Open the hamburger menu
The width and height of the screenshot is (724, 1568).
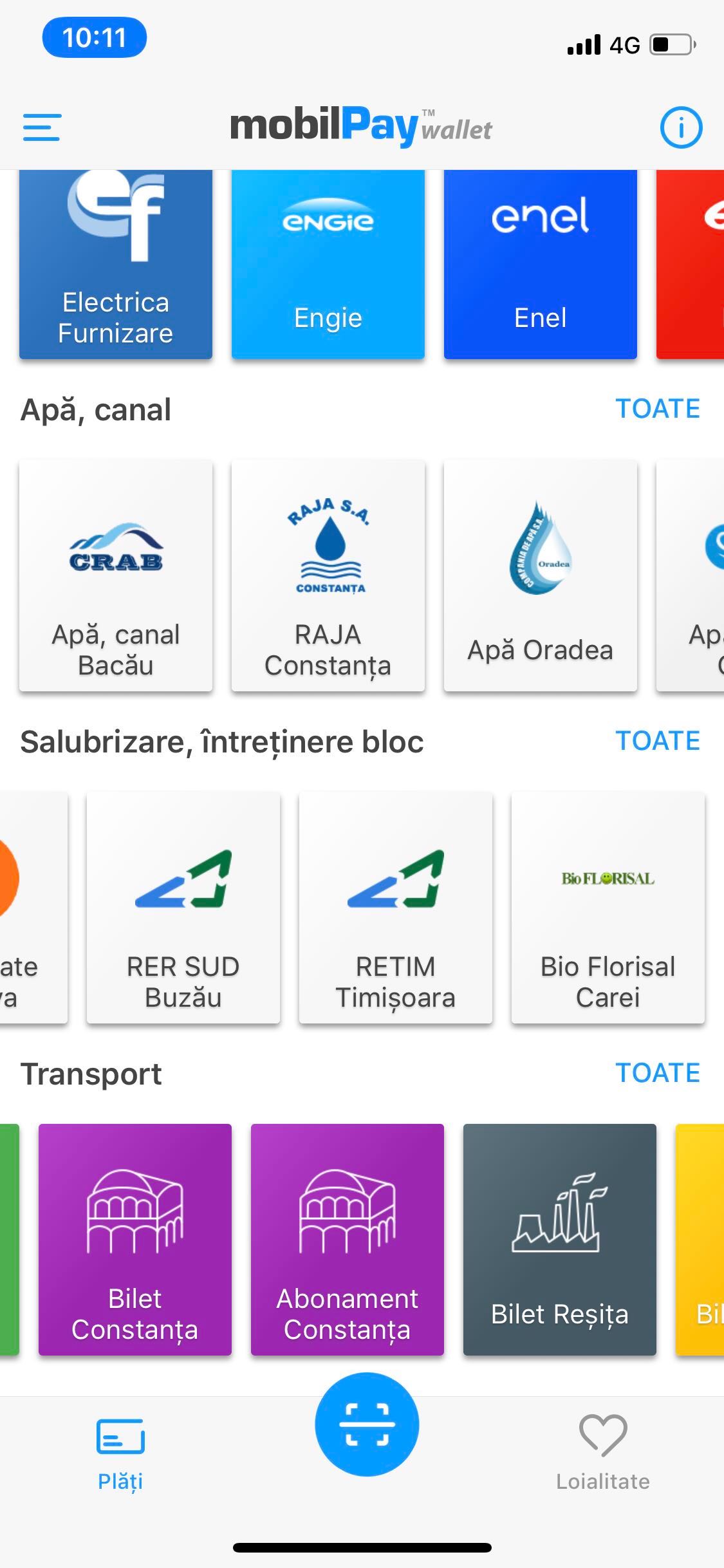pyautogui.click(x=42, y=127)
